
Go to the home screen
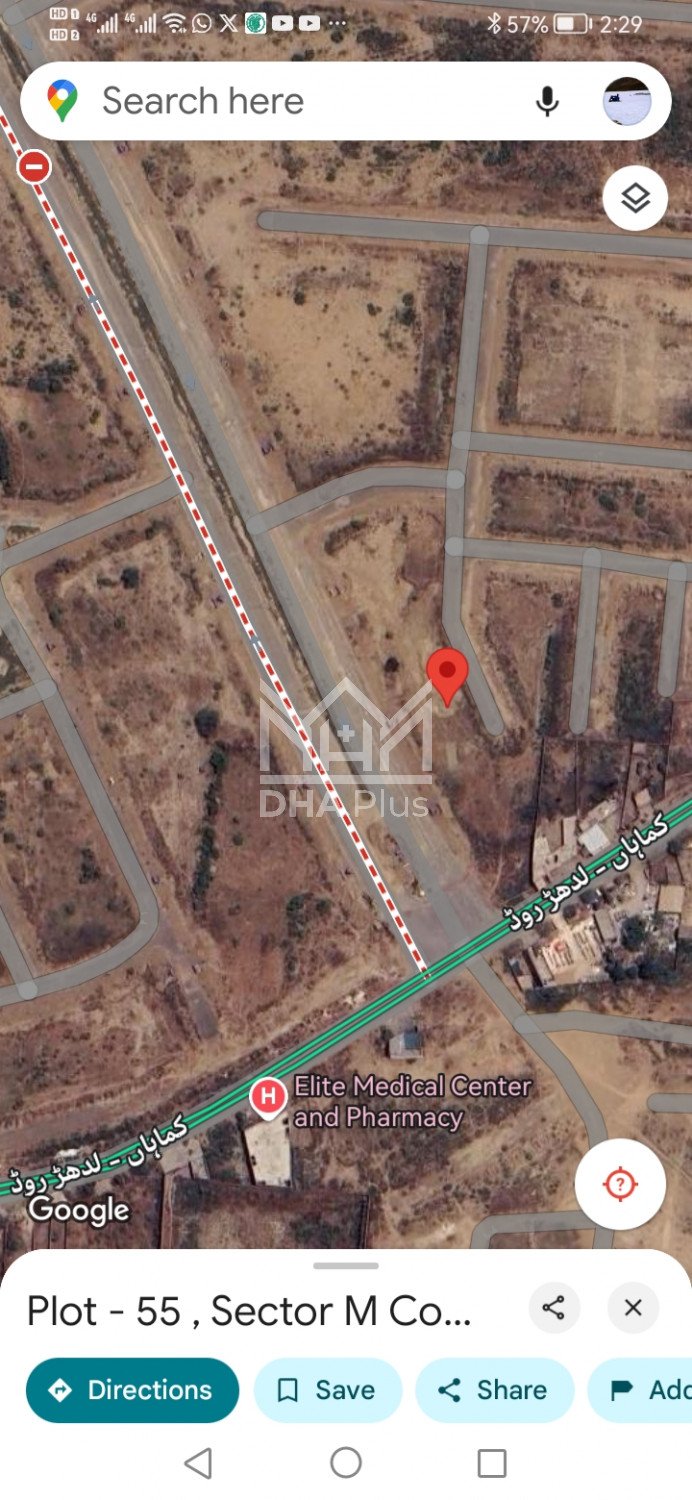[x=346, y=1463]
